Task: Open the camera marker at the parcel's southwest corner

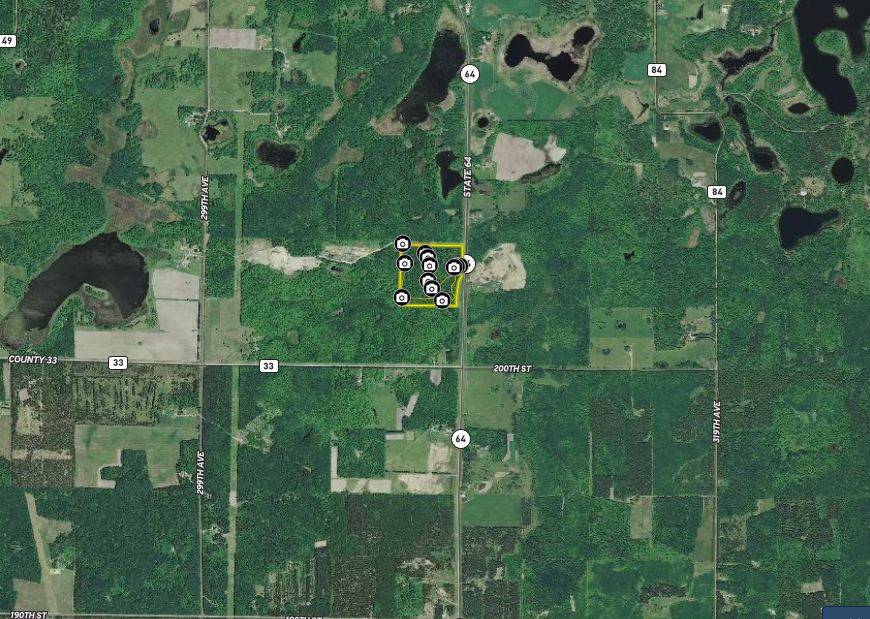Action: [402, 297]
